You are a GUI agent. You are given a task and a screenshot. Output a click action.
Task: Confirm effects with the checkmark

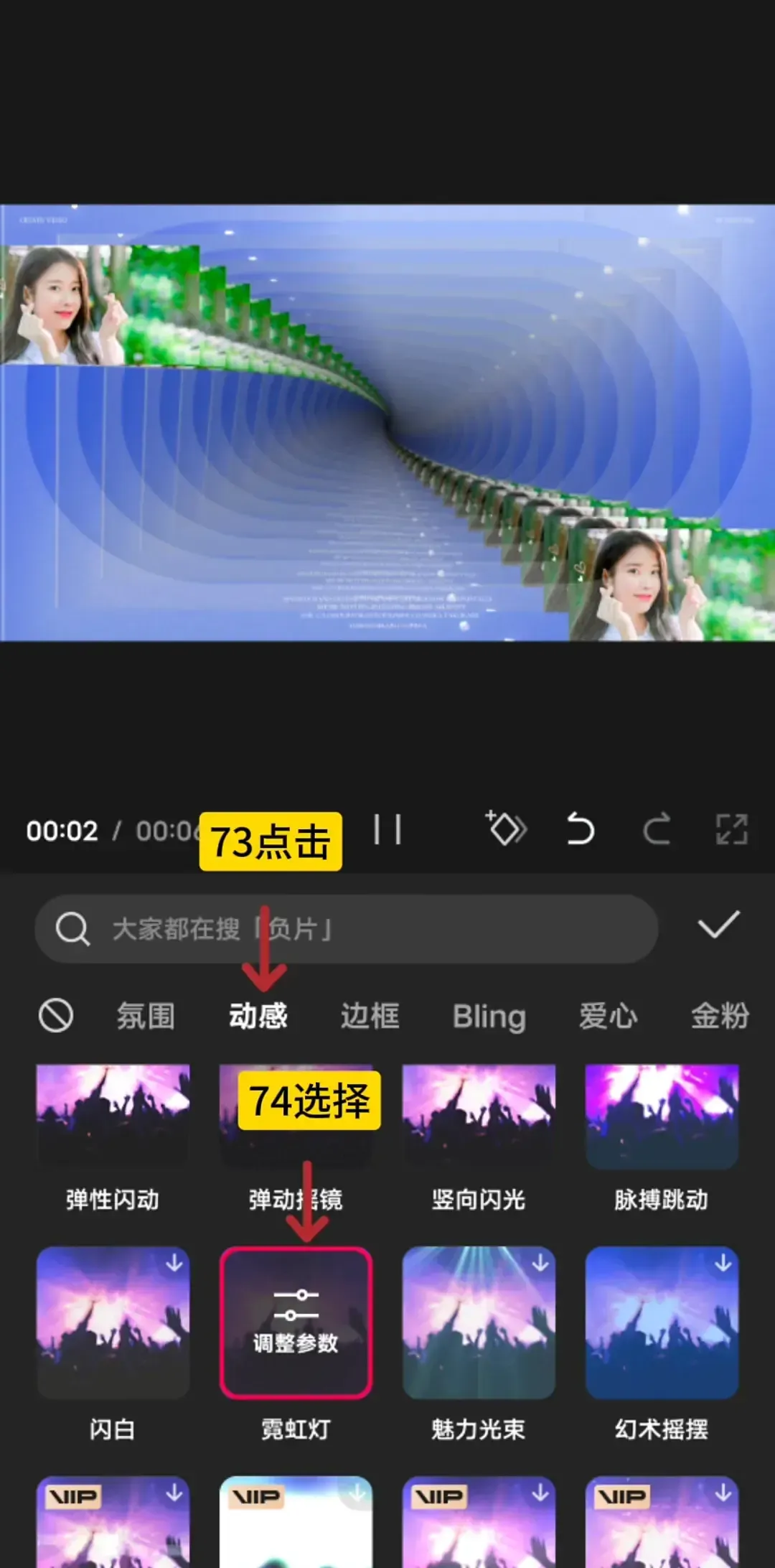718,925
